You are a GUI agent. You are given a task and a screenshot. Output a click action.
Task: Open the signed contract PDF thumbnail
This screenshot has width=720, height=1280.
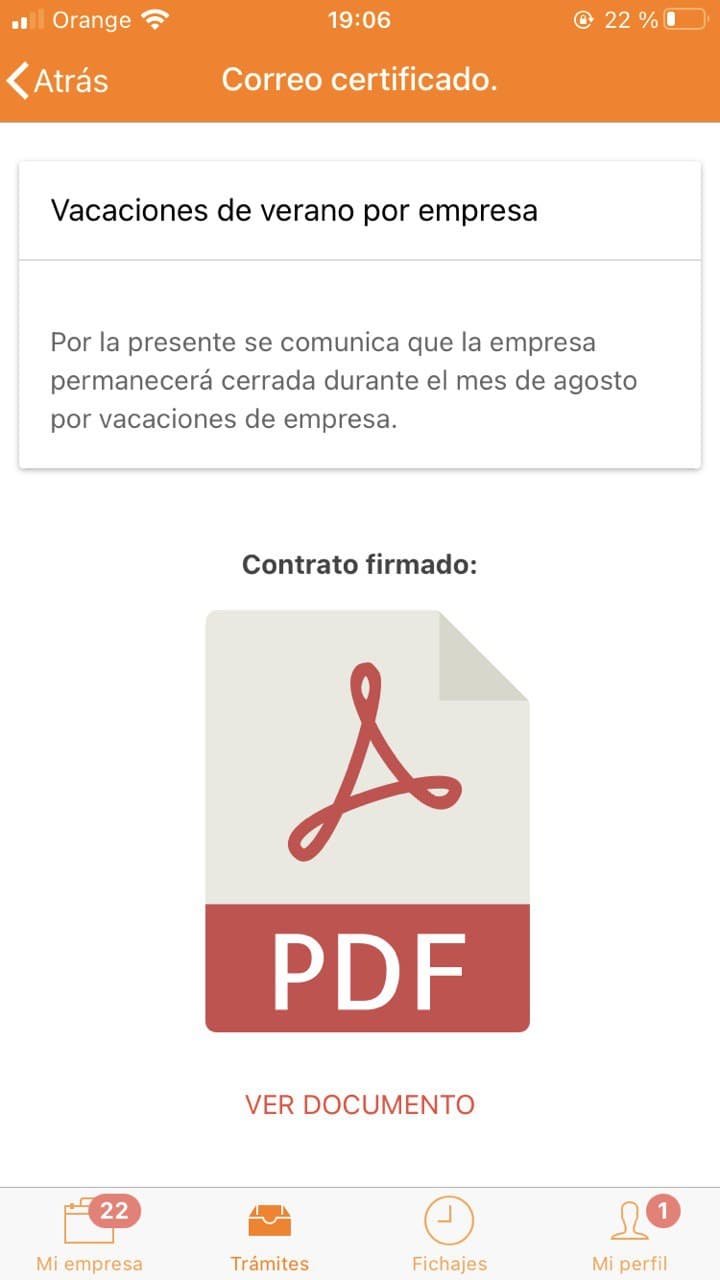pyautogui.click(x=367, y=820)
